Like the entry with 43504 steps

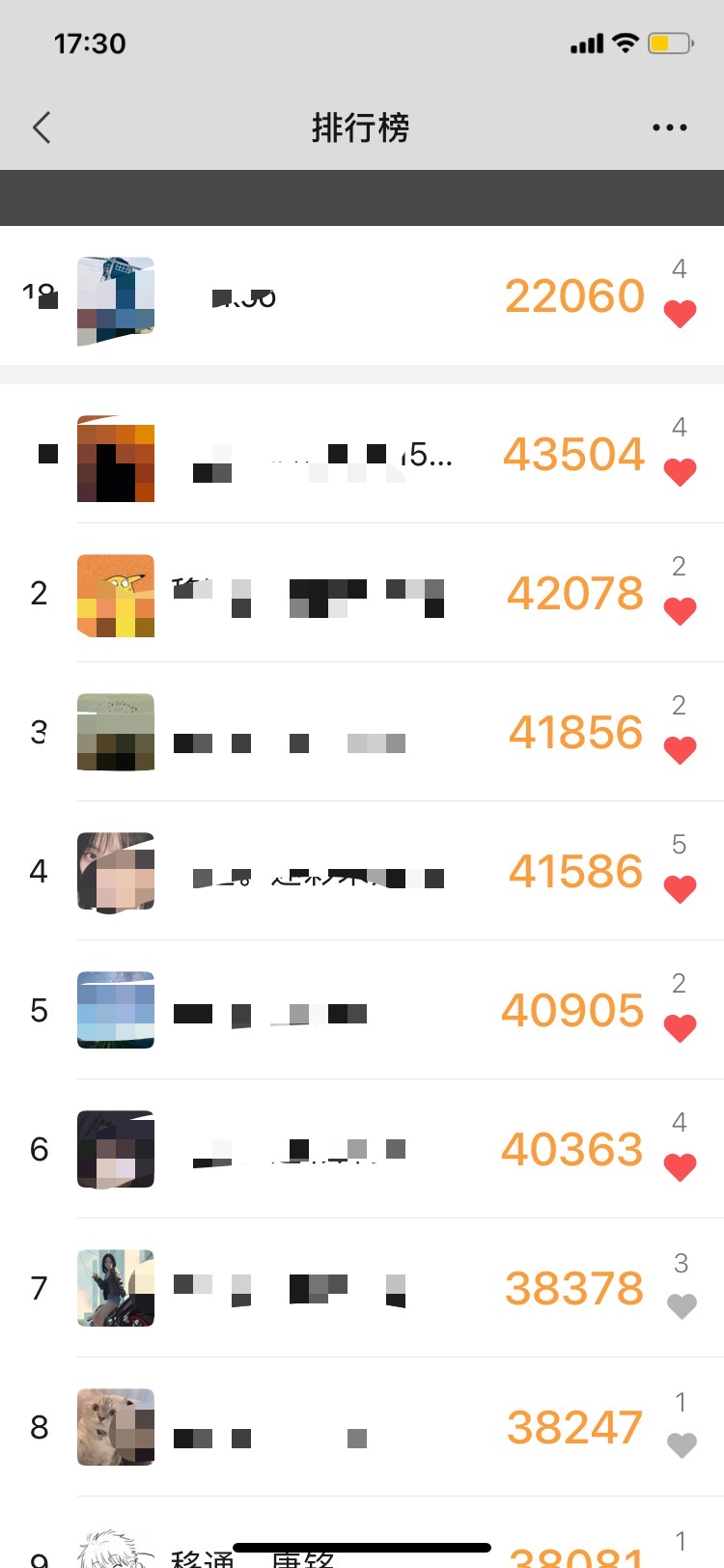[680, 471]
